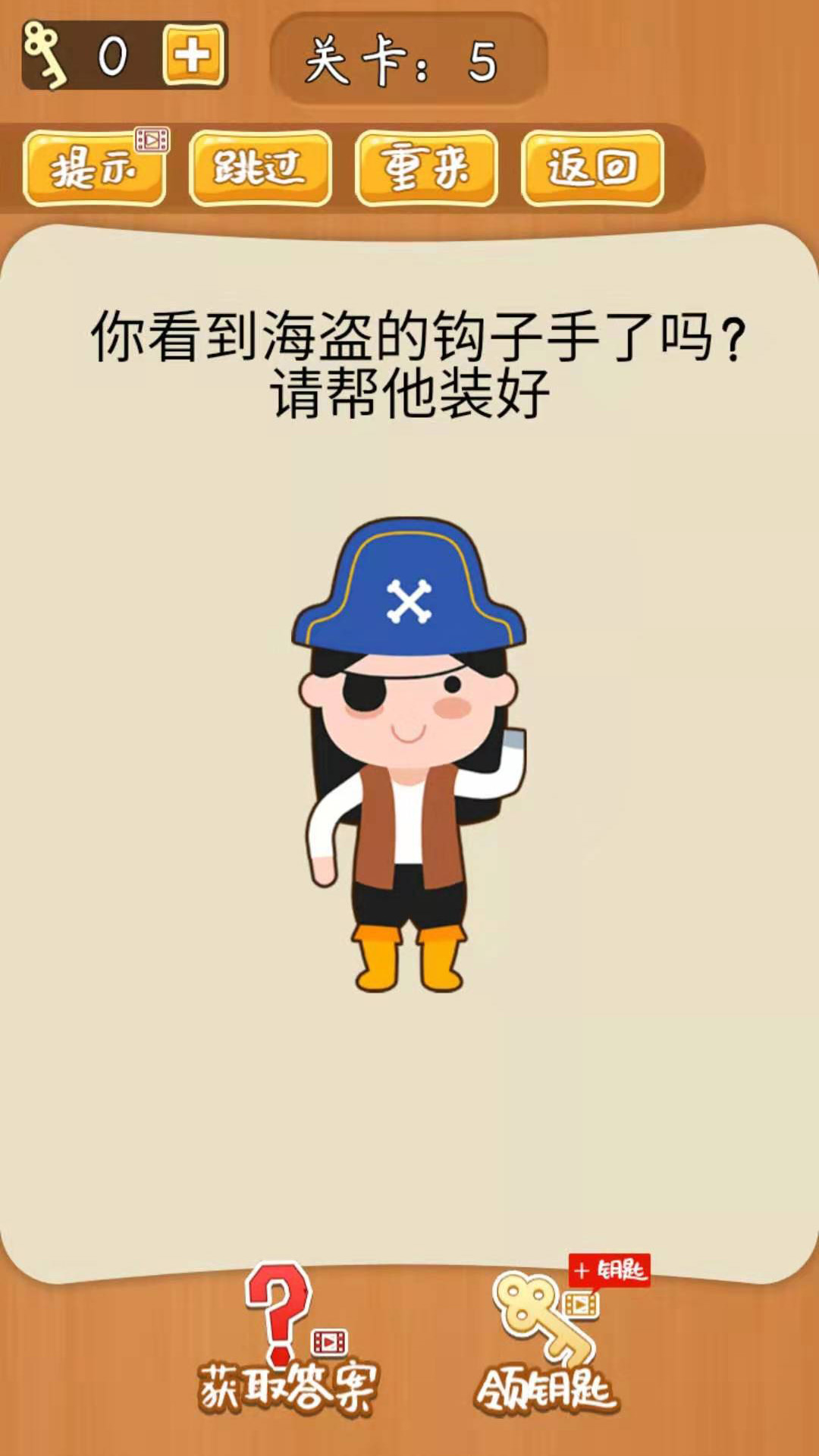Skip this level with 跳过

(x=260, y=168)
